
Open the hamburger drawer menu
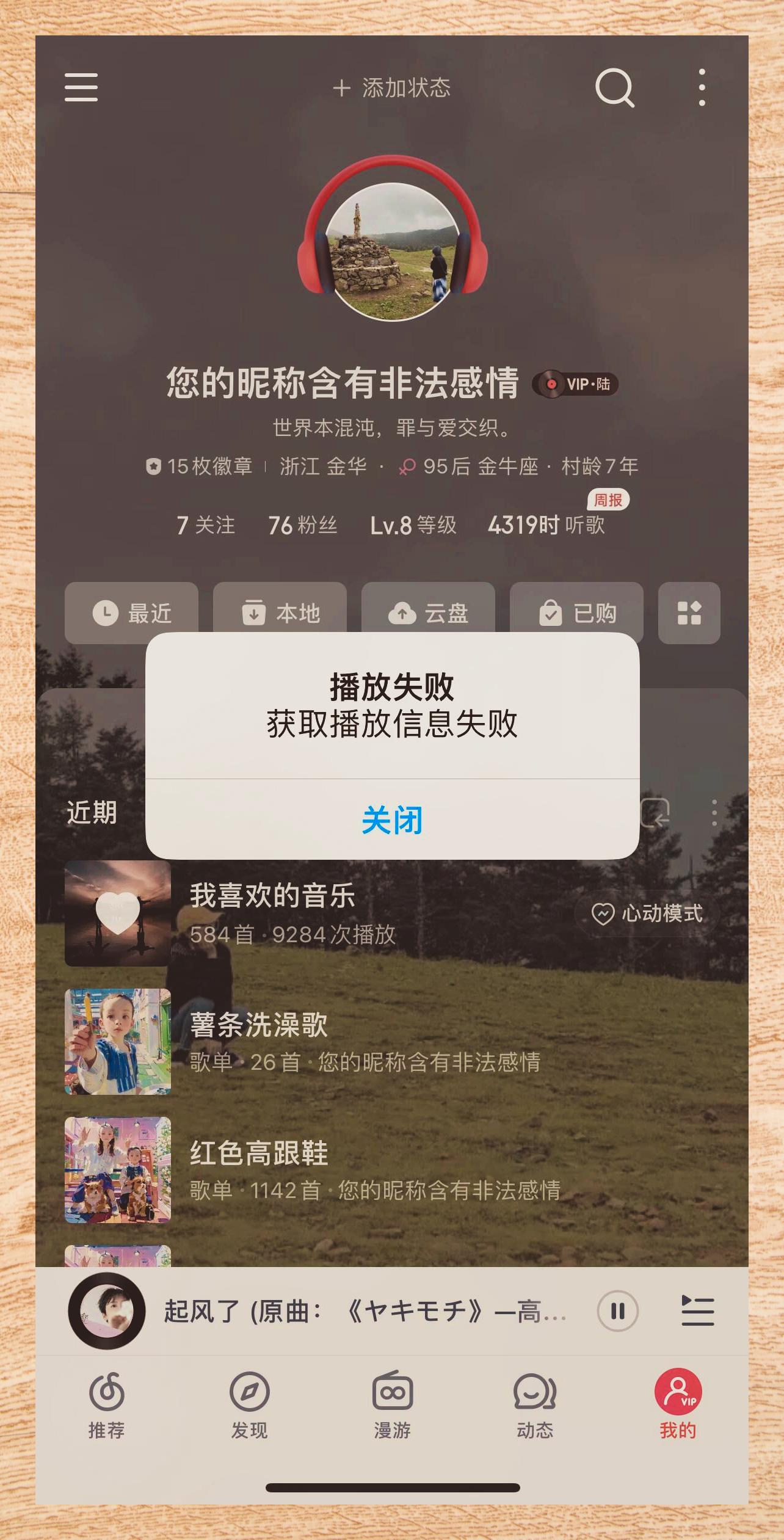click(81, 87)
